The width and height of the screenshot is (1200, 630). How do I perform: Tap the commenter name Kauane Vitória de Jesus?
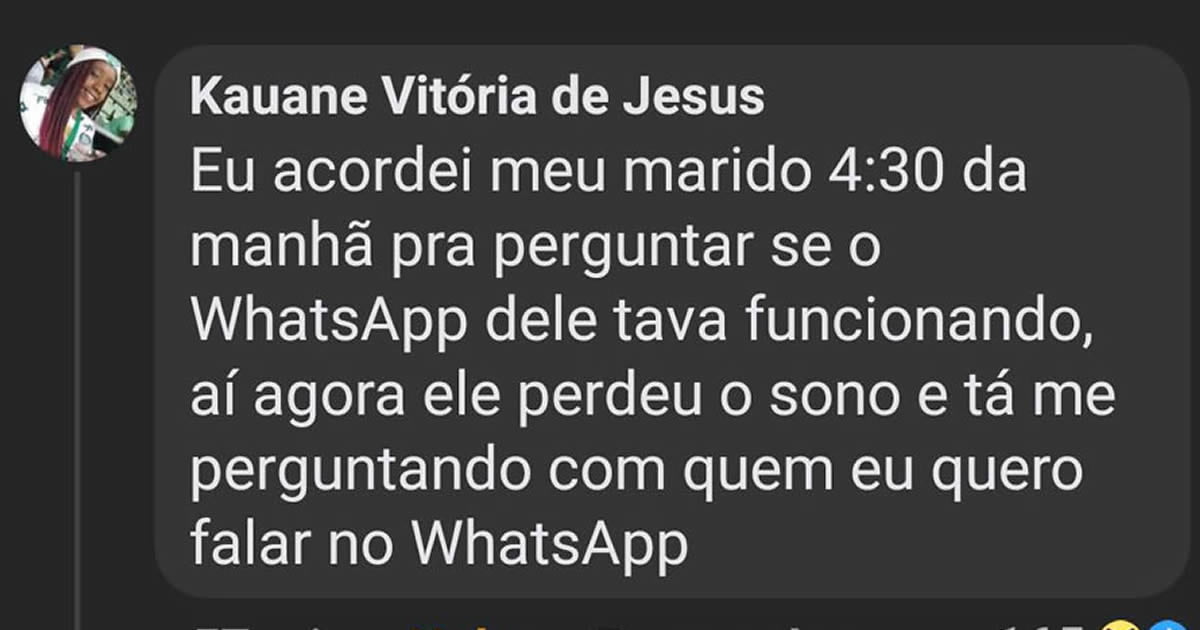click(476, 97)
